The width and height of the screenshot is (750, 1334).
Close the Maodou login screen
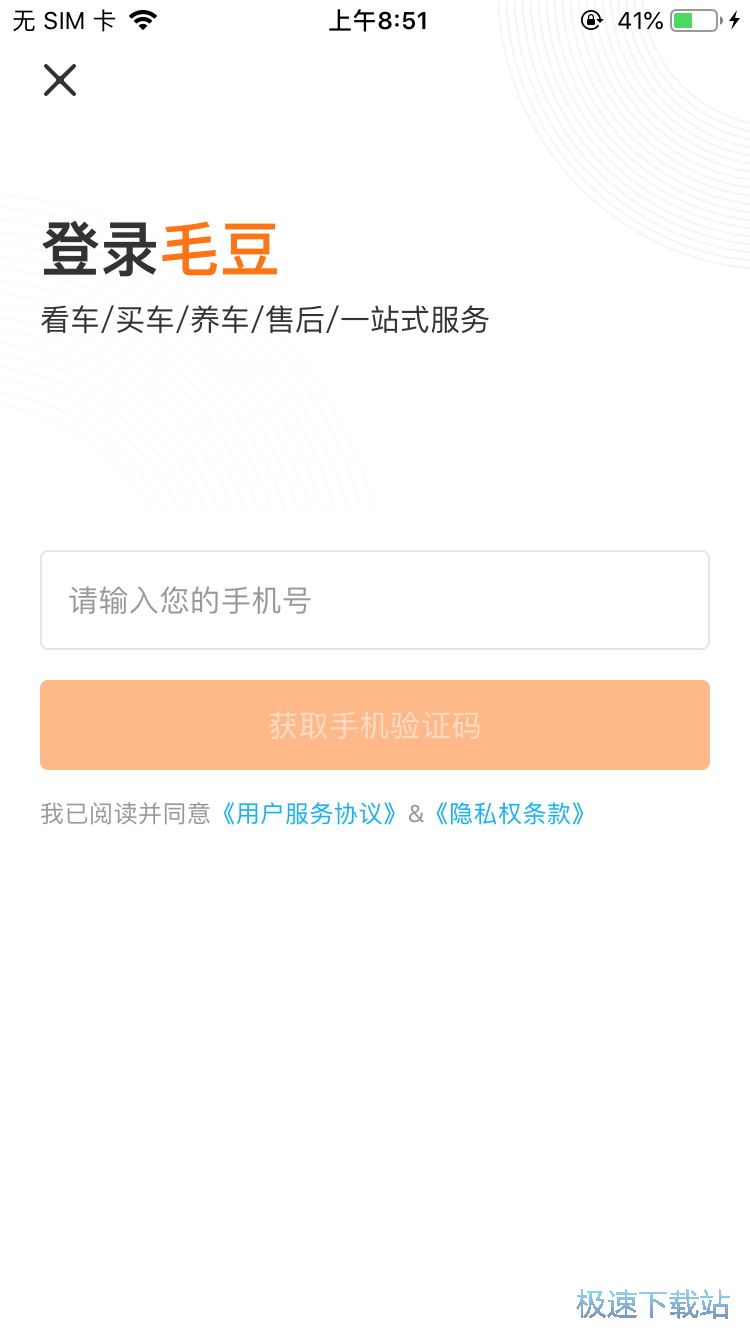60,80
